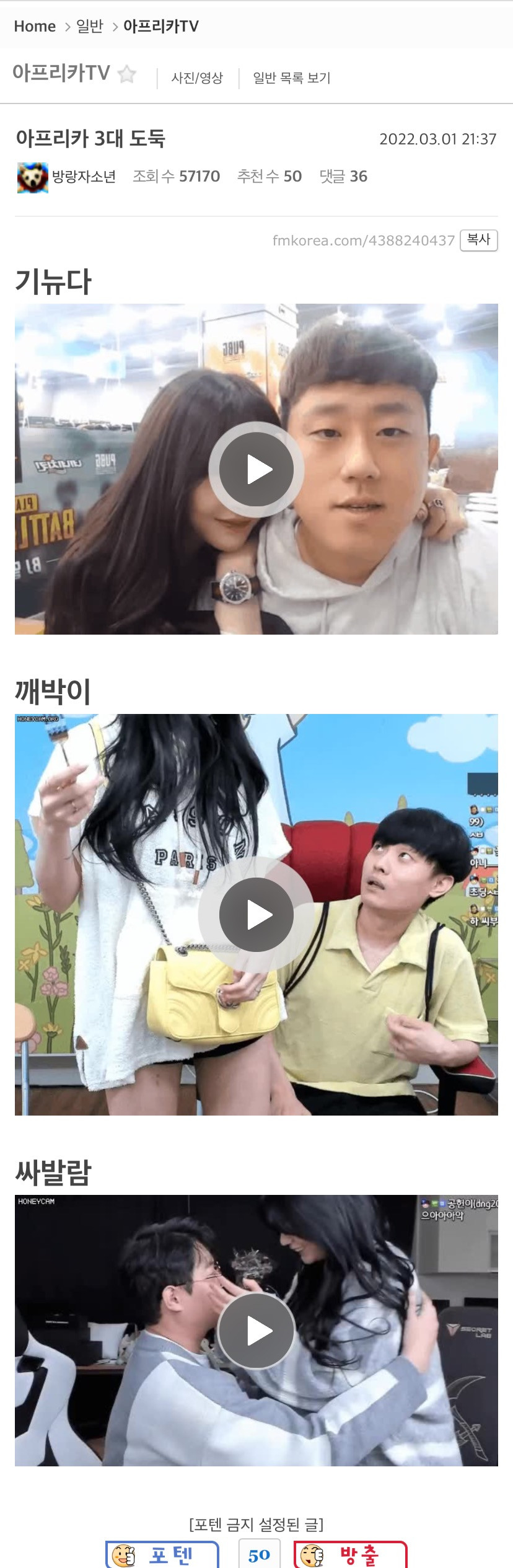
Task: Copy the post URL with 복사
Action: 478,240
